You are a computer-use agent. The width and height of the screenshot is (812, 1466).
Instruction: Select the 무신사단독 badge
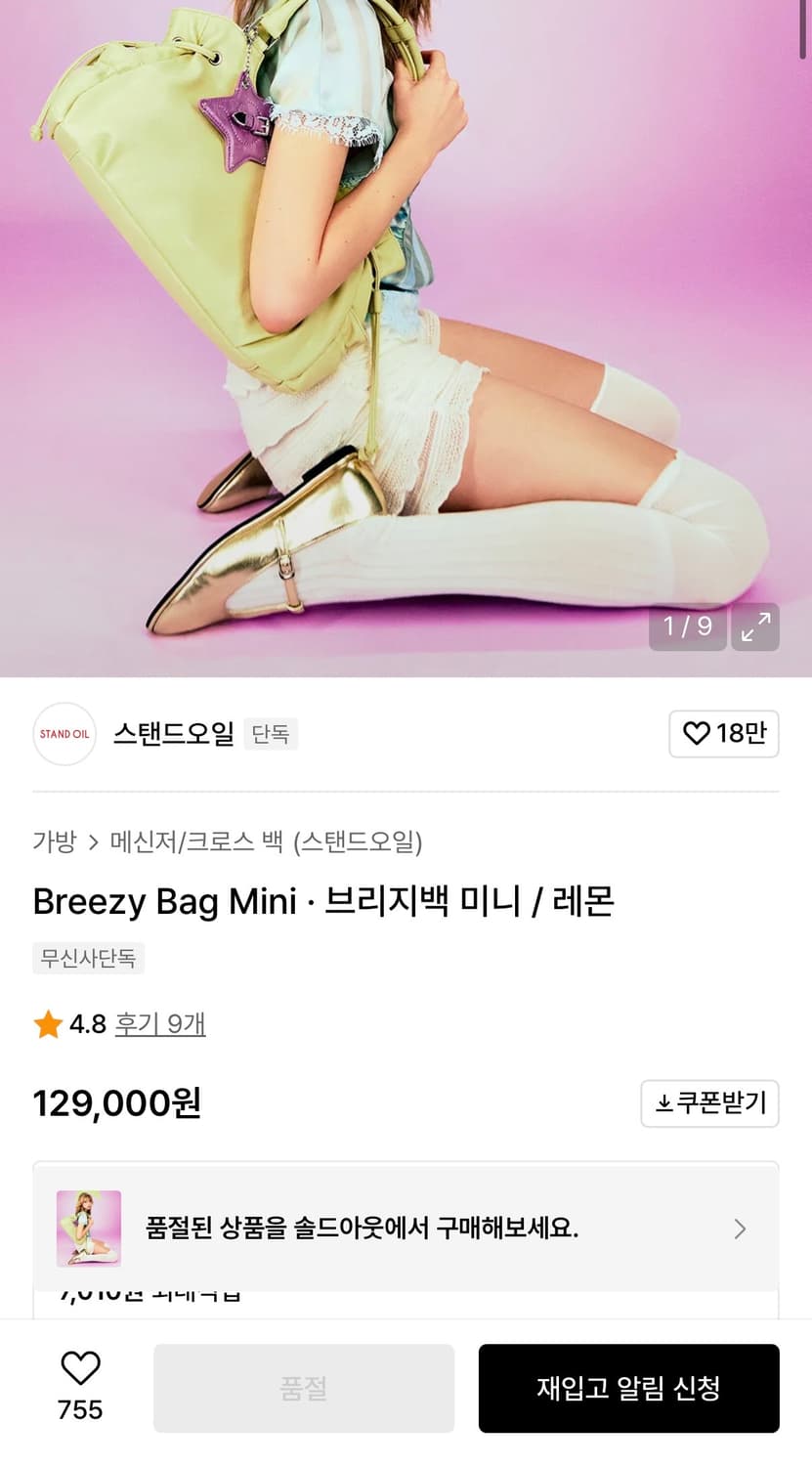[88, 959]
